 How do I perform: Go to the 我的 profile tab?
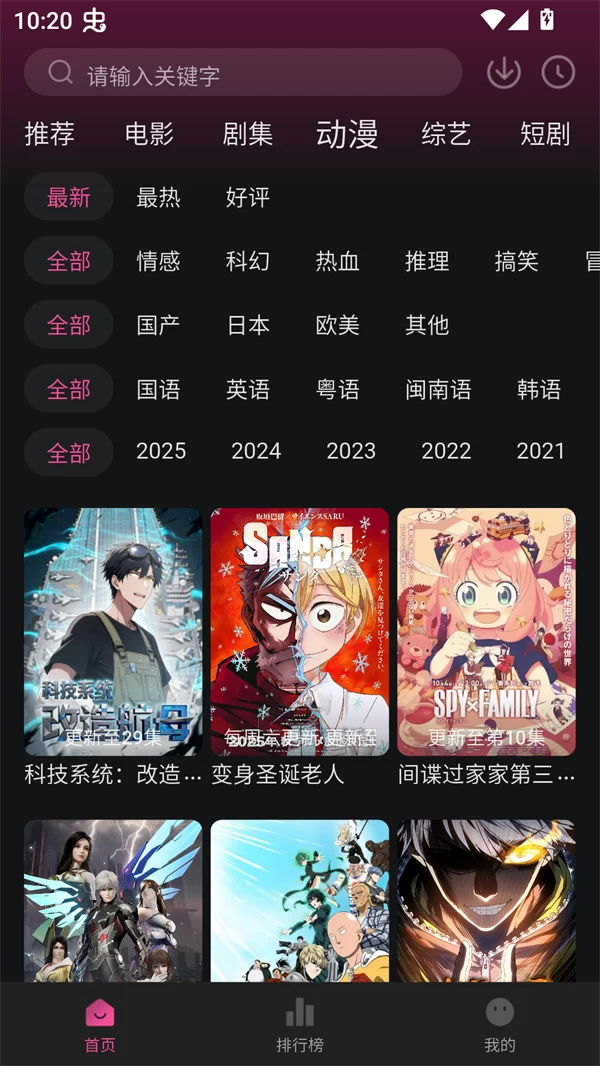point(500,1025)
